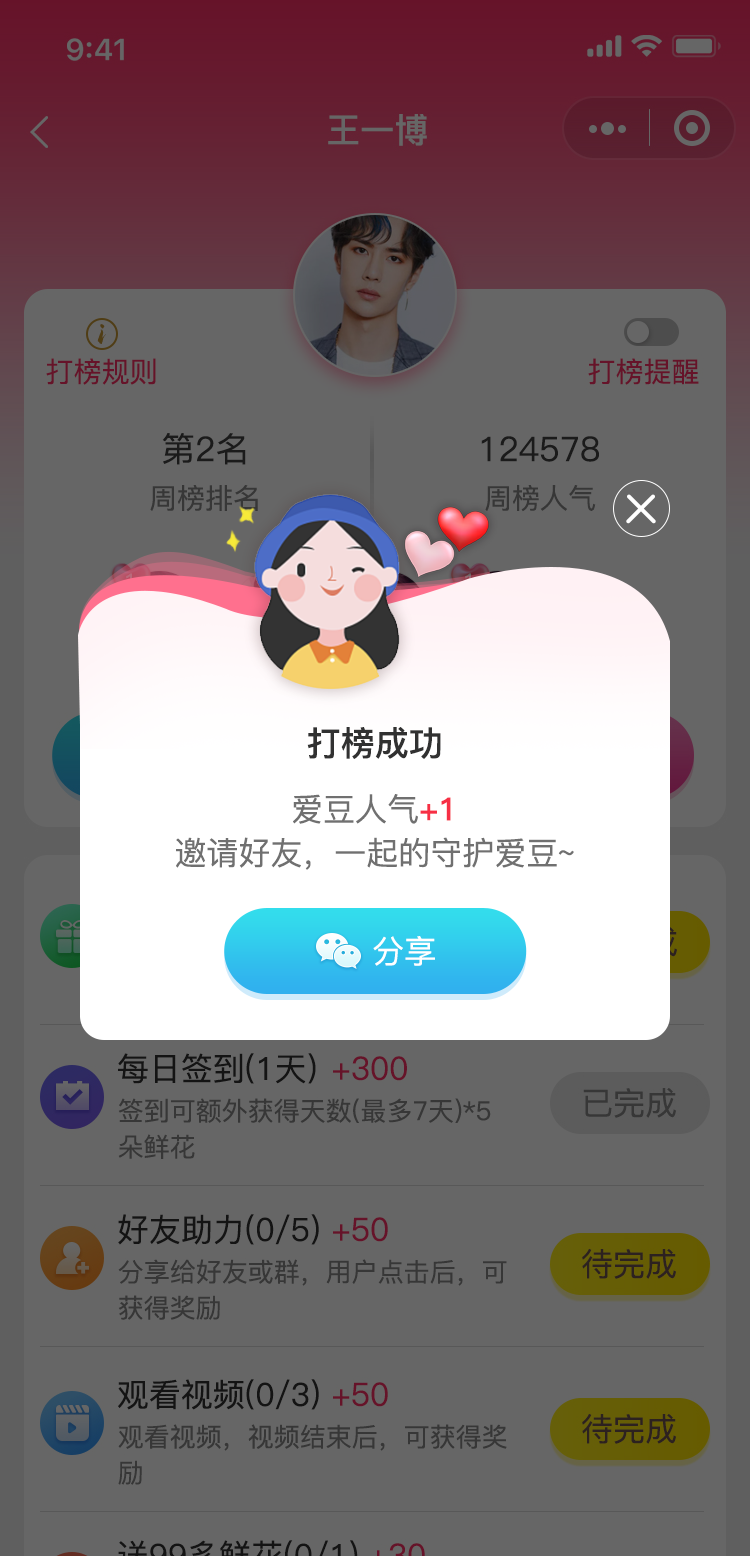Image resolution: width=750 pixels, height=1556 pixels.
Task: Tap 已完成 on 每日签到 row
Action: pos(629,1103)
